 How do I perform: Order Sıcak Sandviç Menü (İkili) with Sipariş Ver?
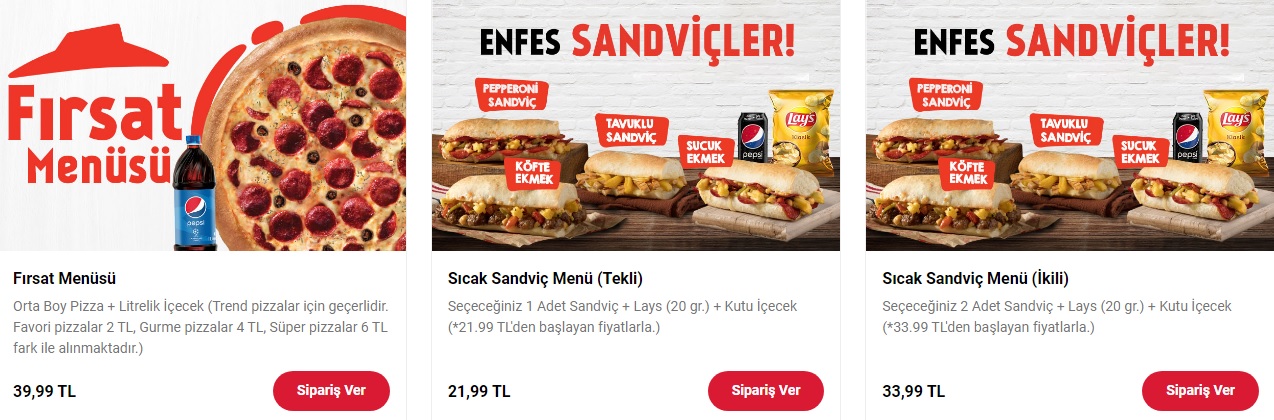tap(1200, 390)
